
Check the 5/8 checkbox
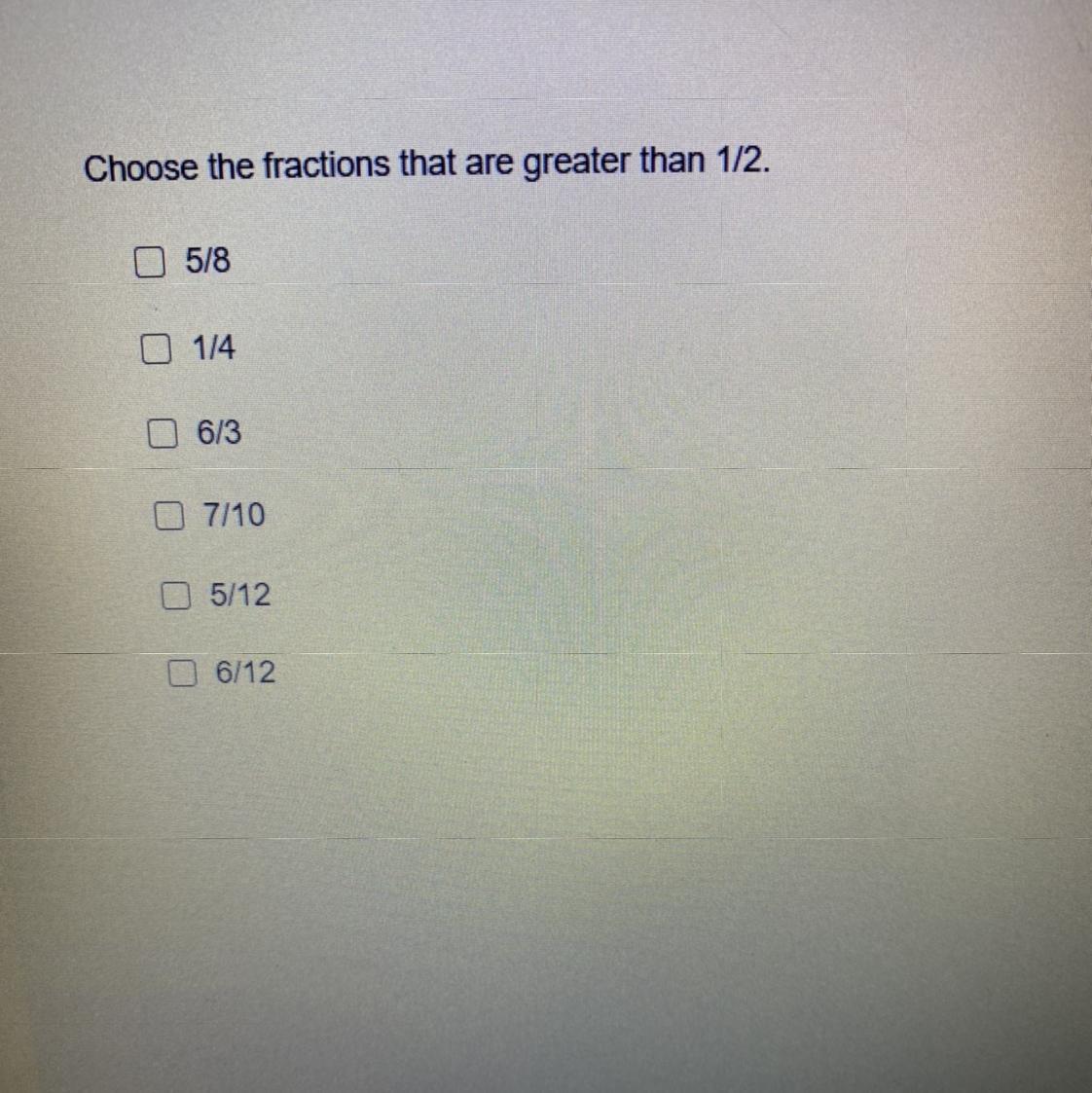tap(149, 263)
